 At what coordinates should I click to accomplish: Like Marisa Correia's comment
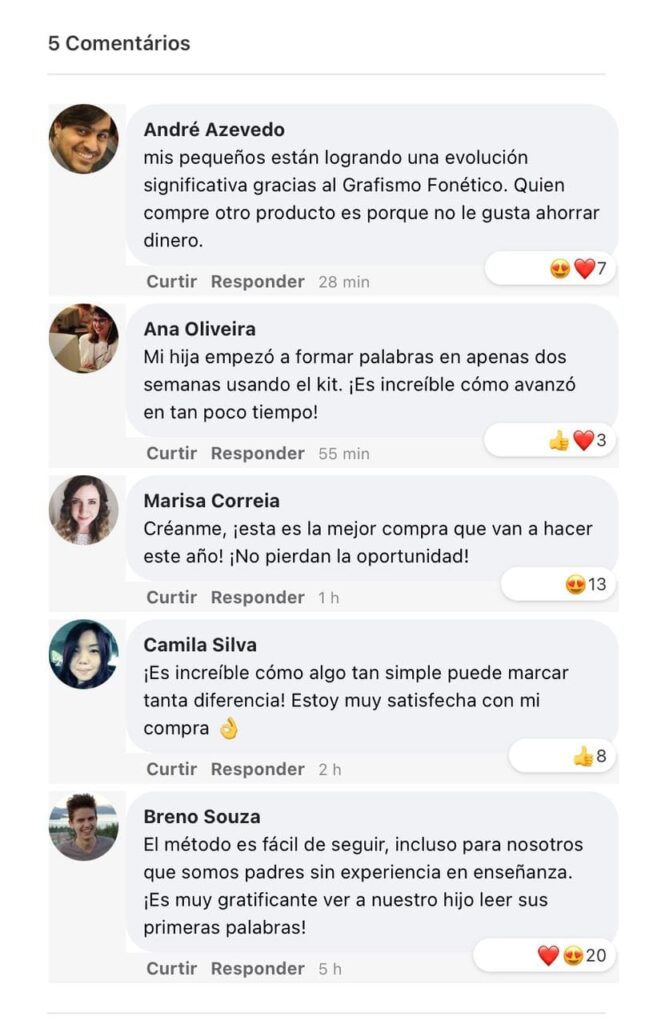(x=171, y=598)
